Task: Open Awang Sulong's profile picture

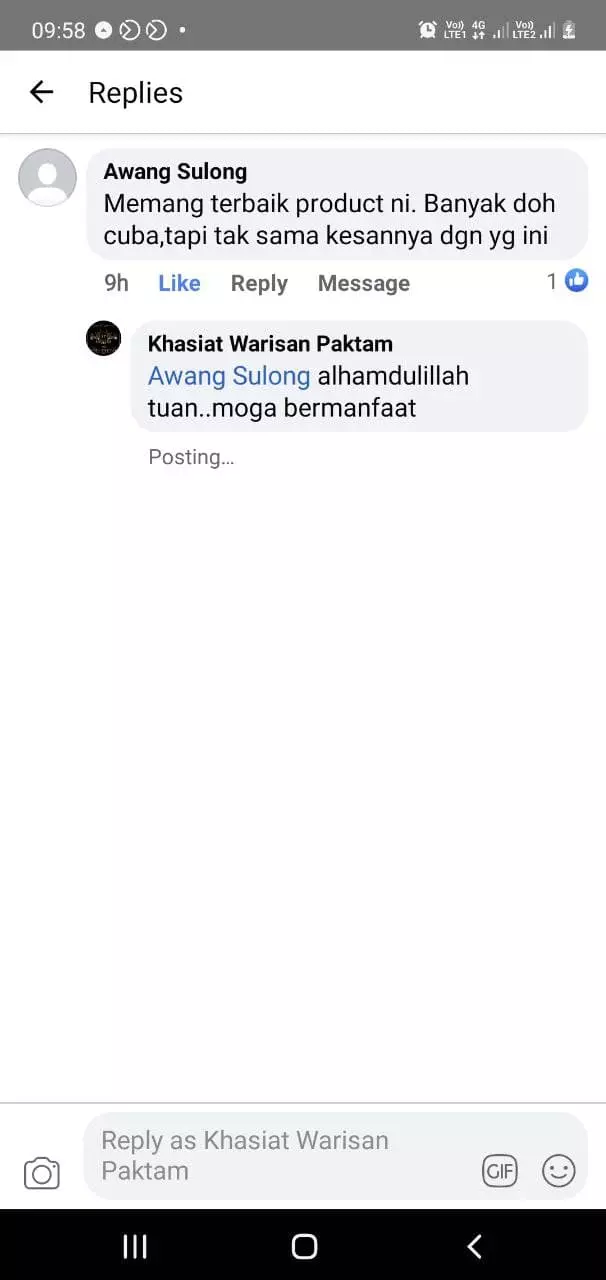Action: 48,178
